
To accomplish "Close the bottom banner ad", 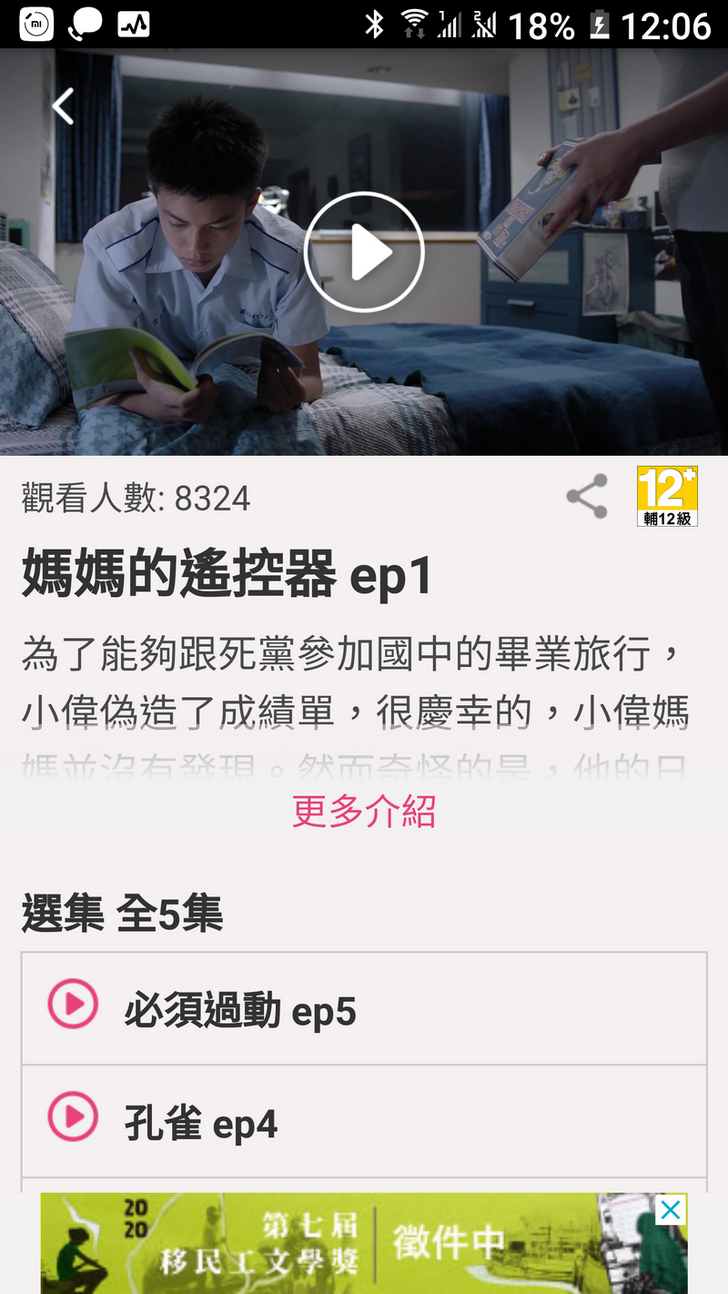I will pyautogui.click(x=670, y=1210).
